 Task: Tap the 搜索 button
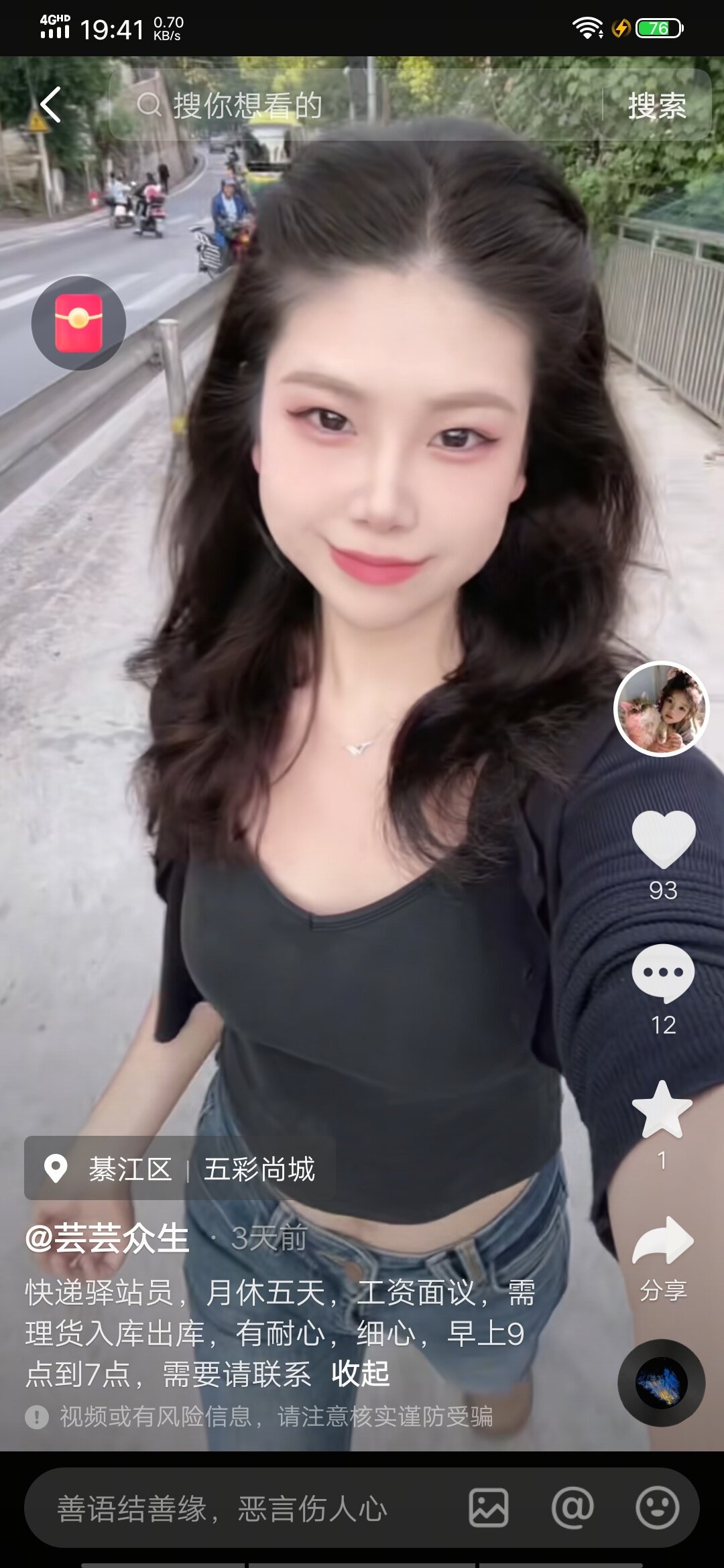pos(656,105)
